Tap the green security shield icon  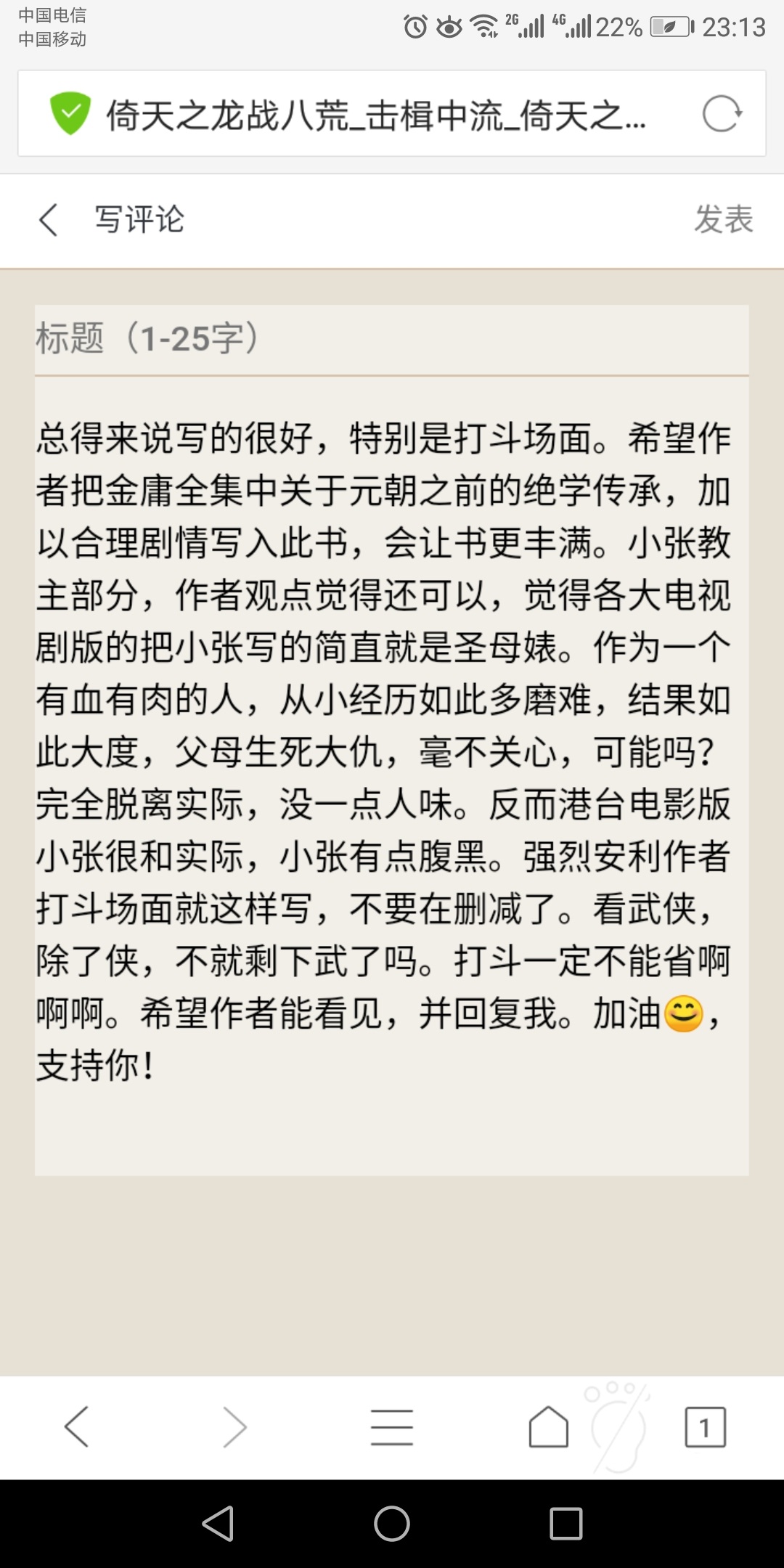click(x=70, y=113)
